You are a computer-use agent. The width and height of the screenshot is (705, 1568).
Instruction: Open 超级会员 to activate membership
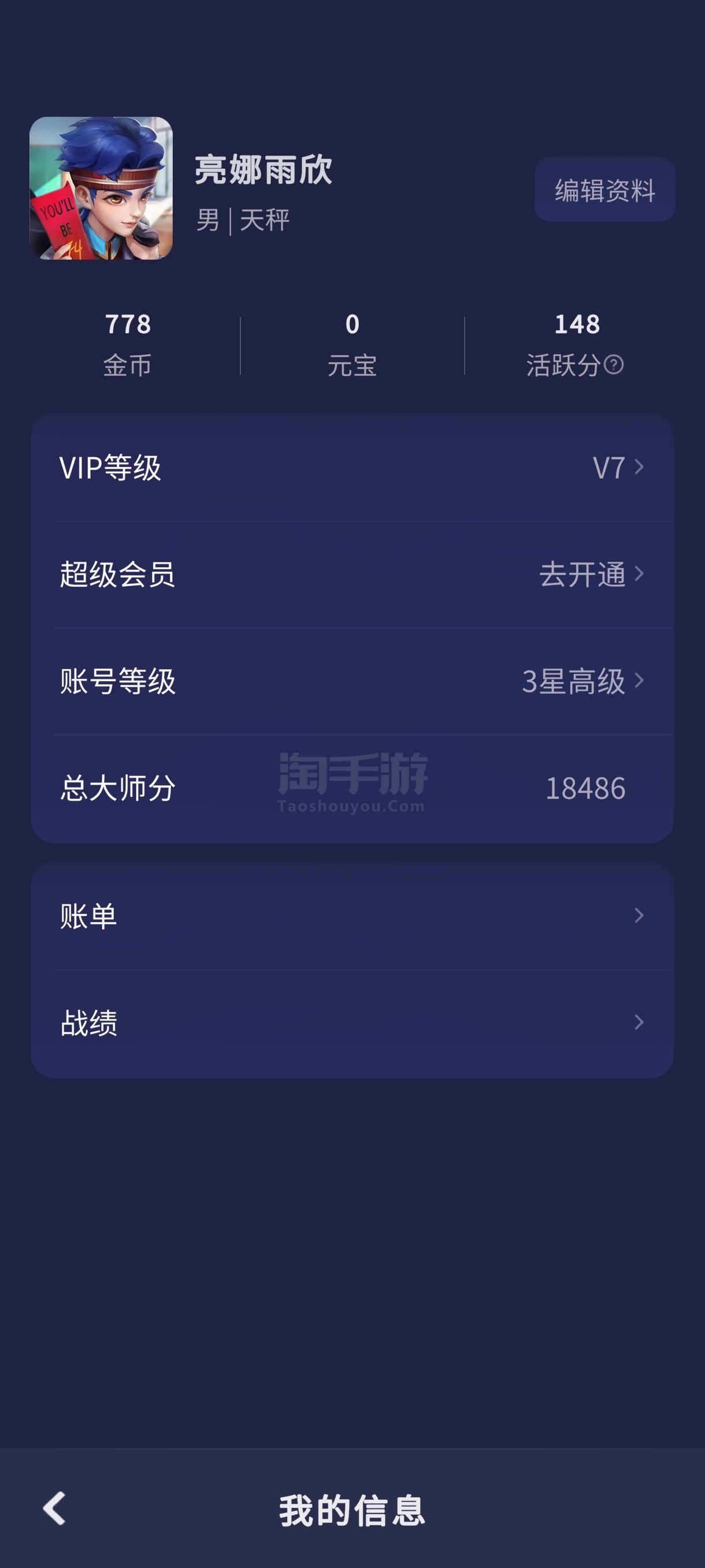(x=351, y=574)
